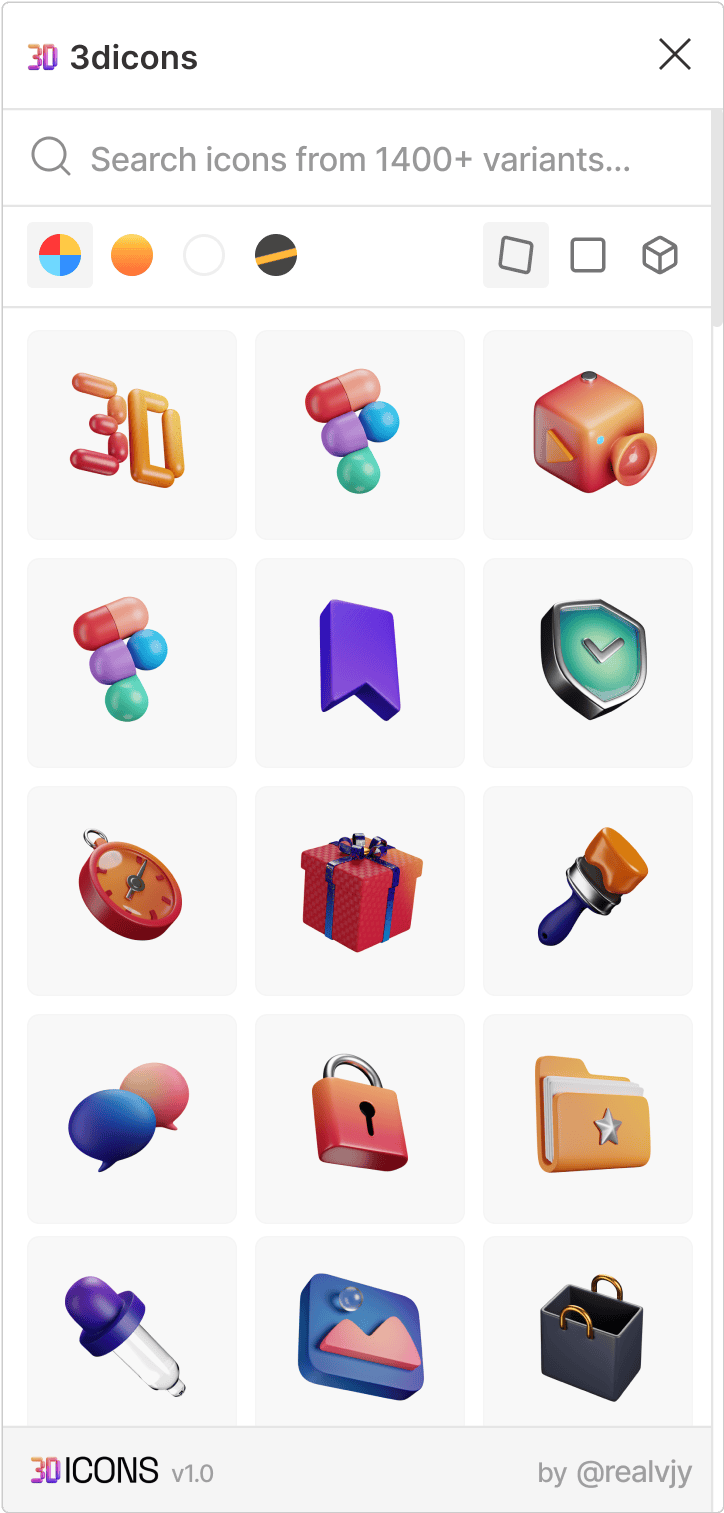Close the 3dicons panel
Image resolution: width=724 pixels, height=1513 pixels.
(x=675, y=55)
